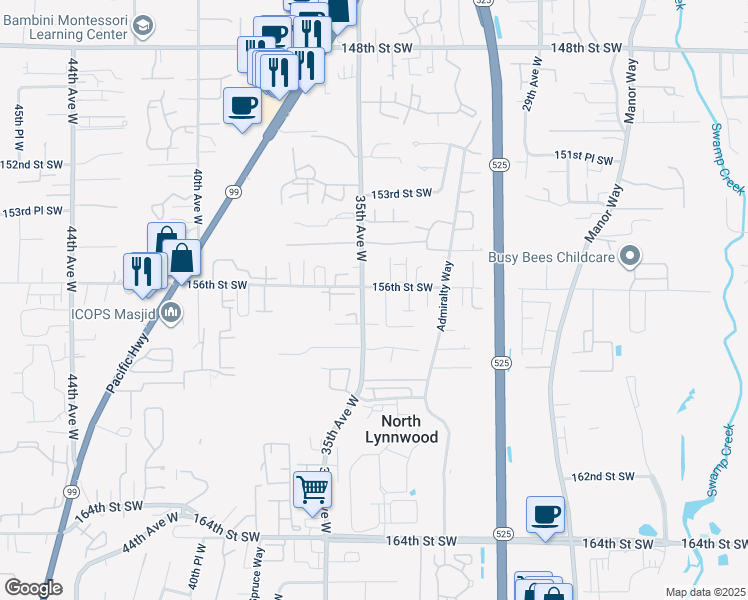
Task: Open the shopping bag marker on 156th St SW
Action: pos(182,259)
